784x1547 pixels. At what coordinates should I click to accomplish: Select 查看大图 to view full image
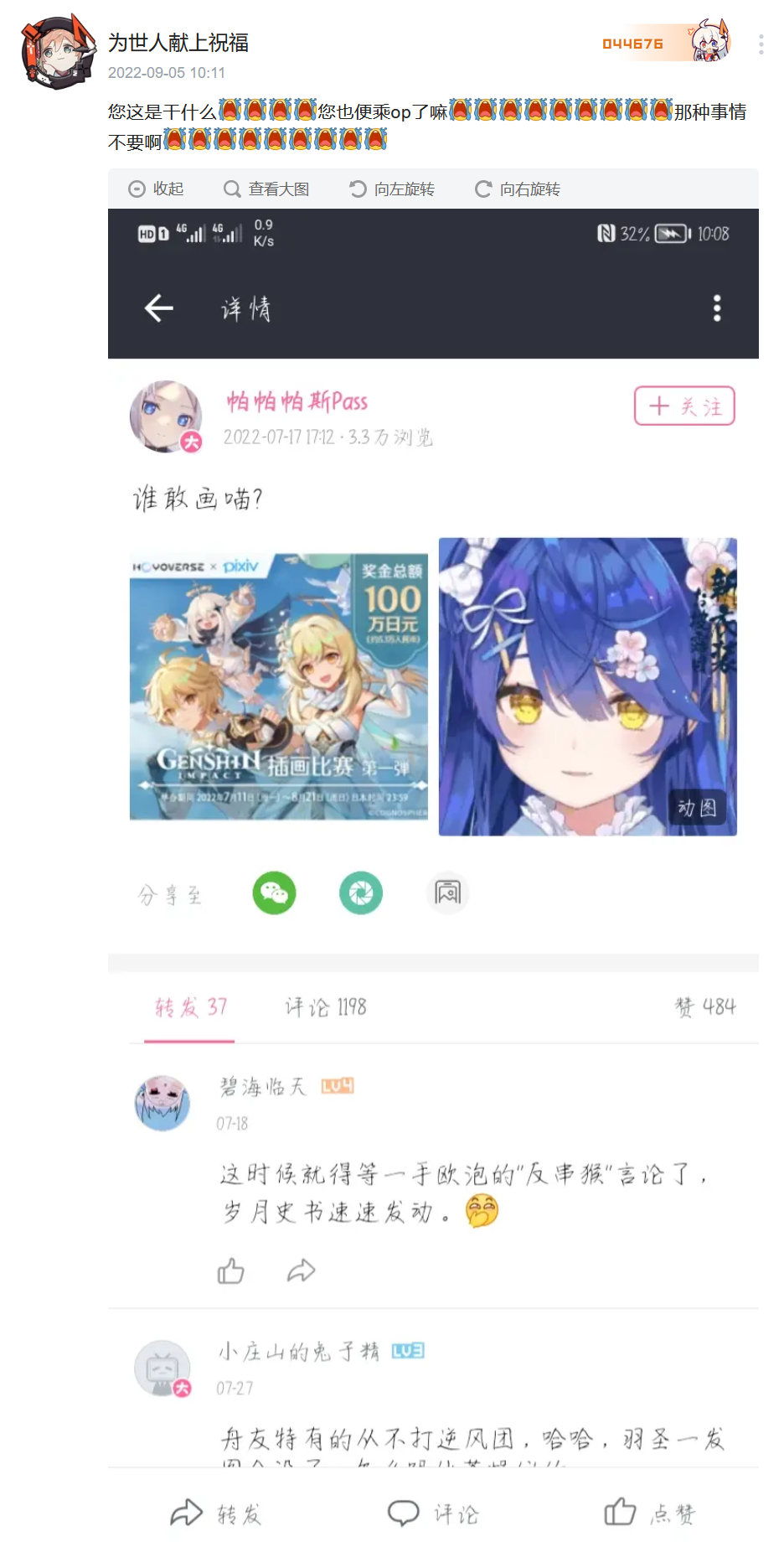266,189
